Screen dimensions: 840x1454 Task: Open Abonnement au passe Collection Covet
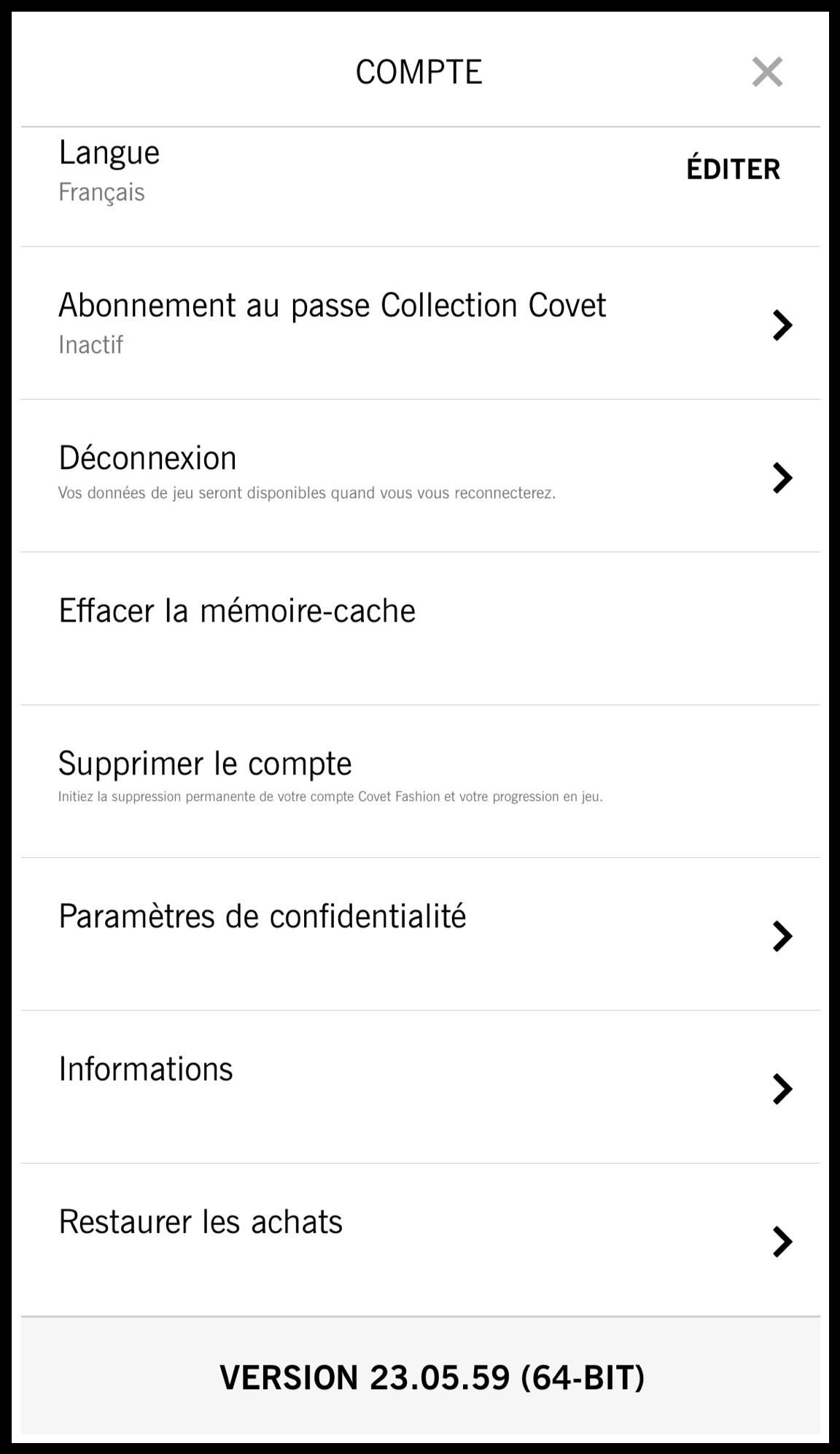point(421,323)
